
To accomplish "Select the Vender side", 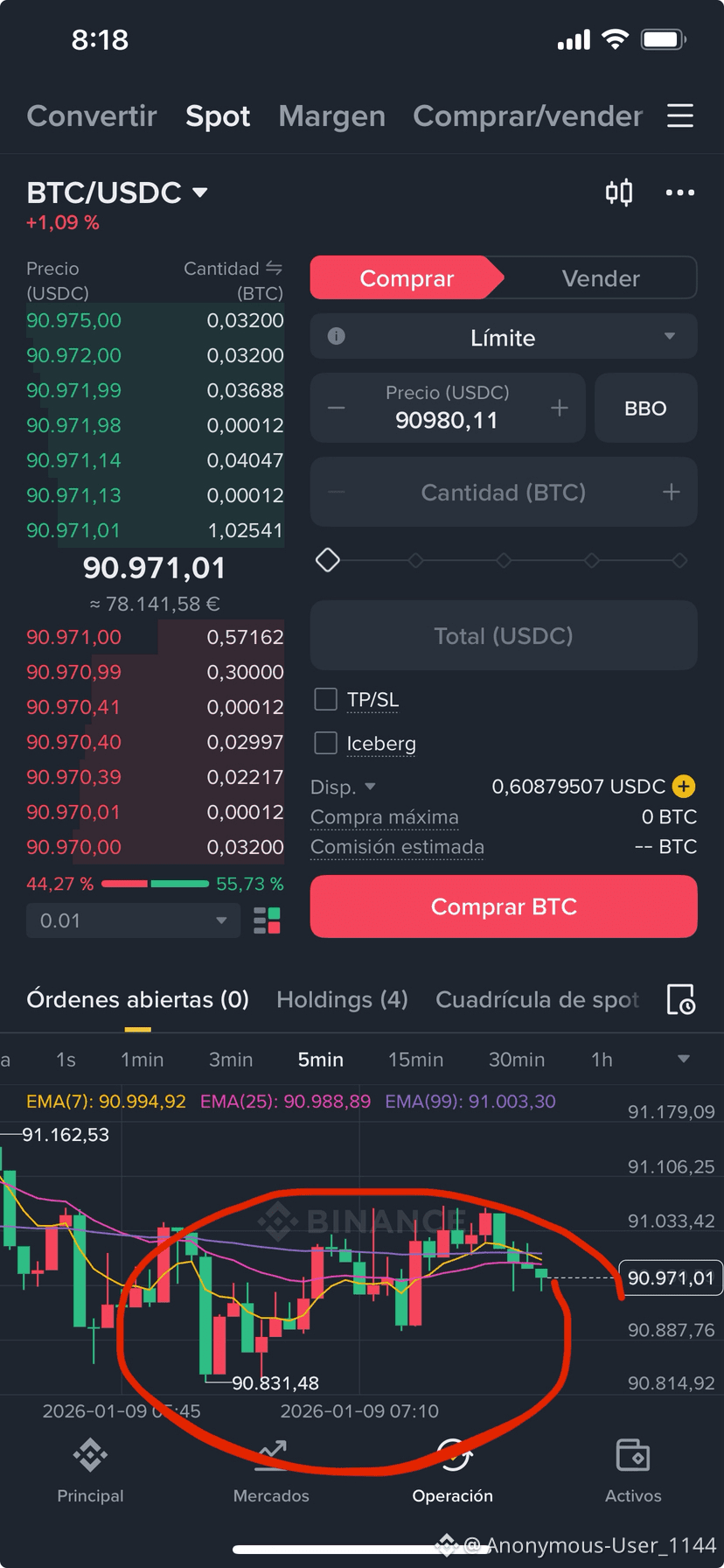I will point(601,278).
